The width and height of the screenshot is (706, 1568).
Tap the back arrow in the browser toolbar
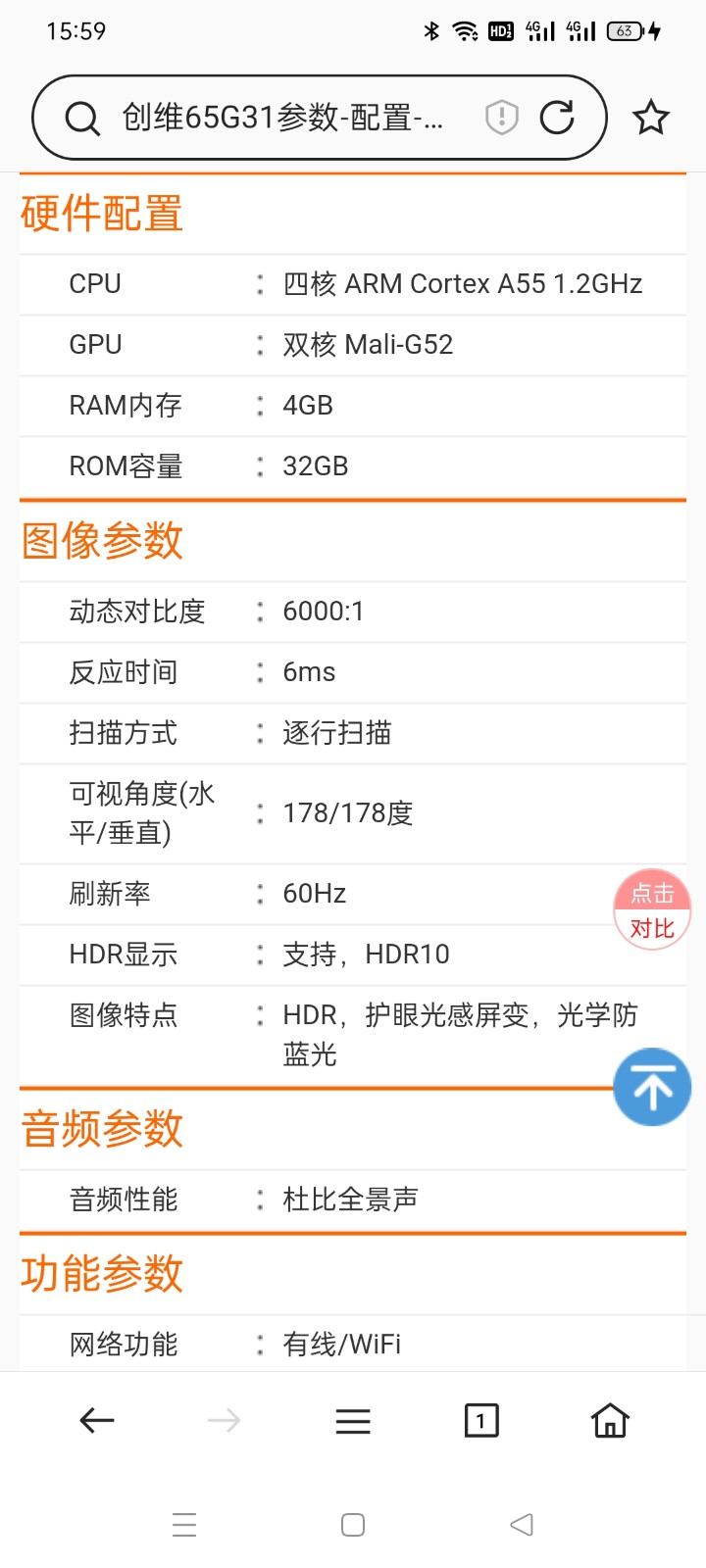(x=95, y=1420)
